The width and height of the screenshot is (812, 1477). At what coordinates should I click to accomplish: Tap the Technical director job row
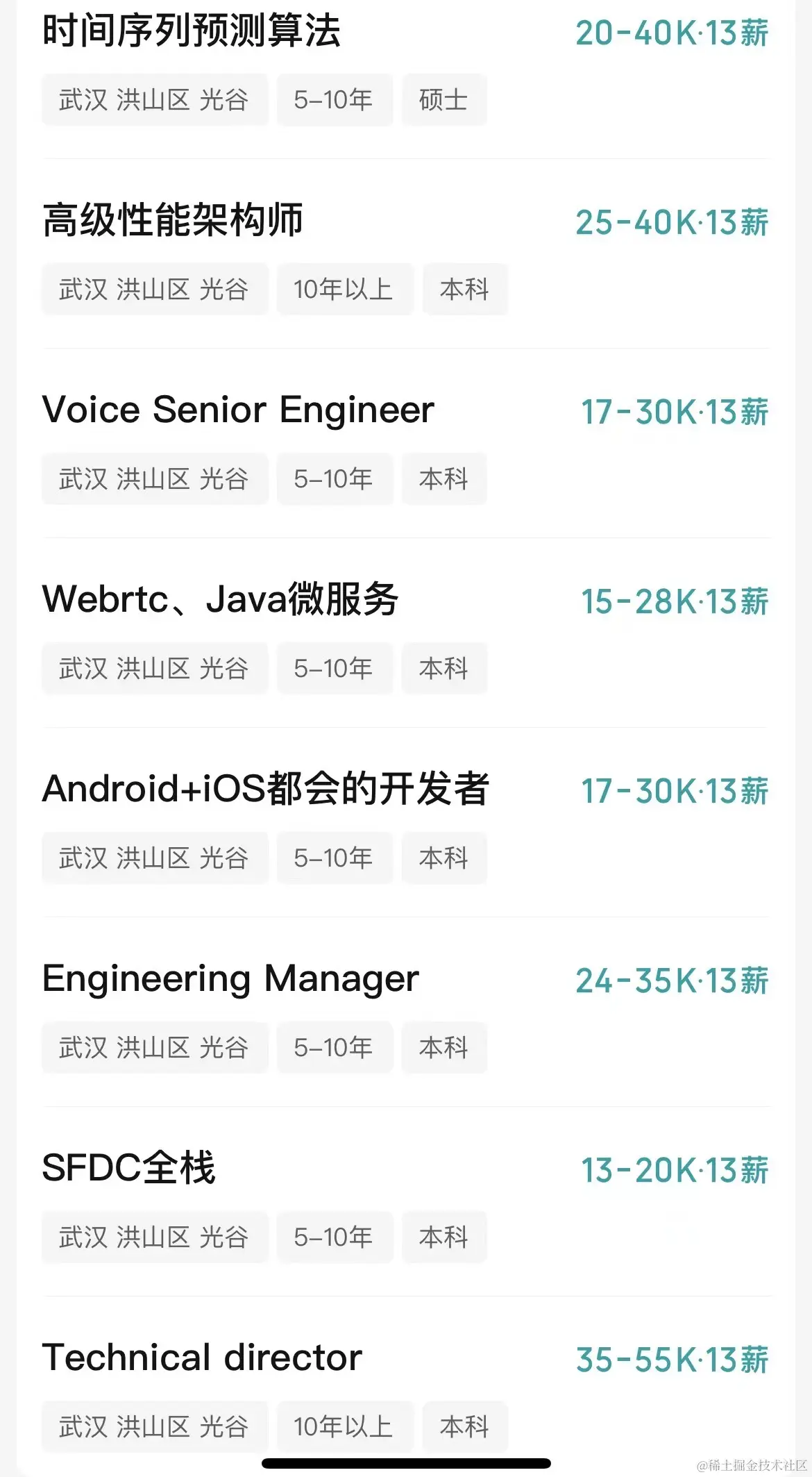(202, 1358)
